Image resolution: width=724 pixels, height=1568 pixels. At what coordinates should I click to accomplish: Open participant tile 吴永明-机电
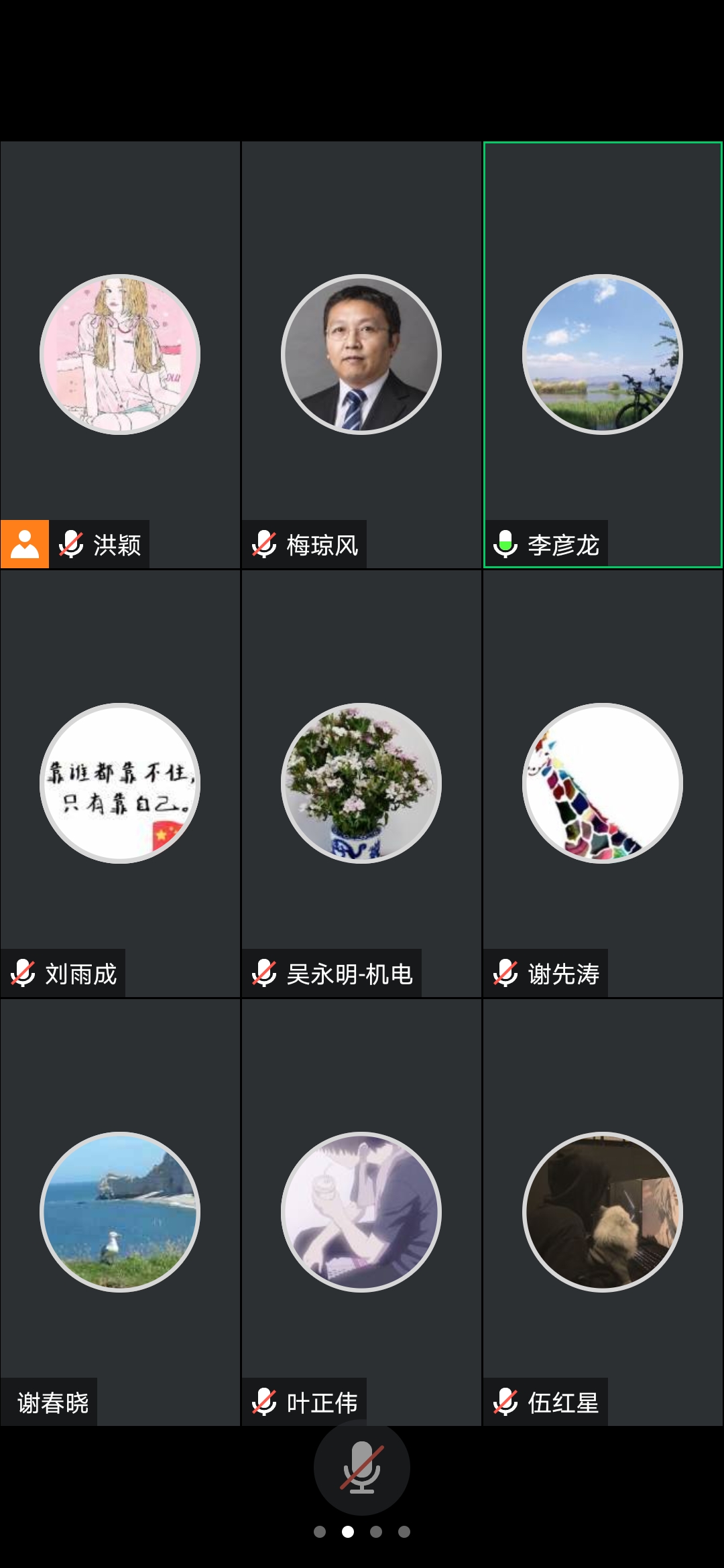[x=361, y=783]
